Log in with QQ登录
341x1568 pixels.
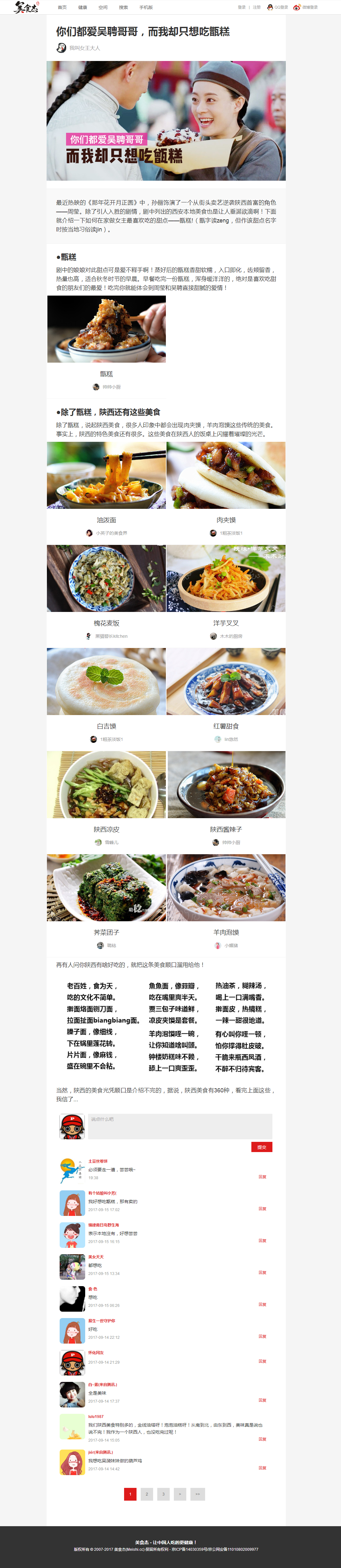pos(278,7)
